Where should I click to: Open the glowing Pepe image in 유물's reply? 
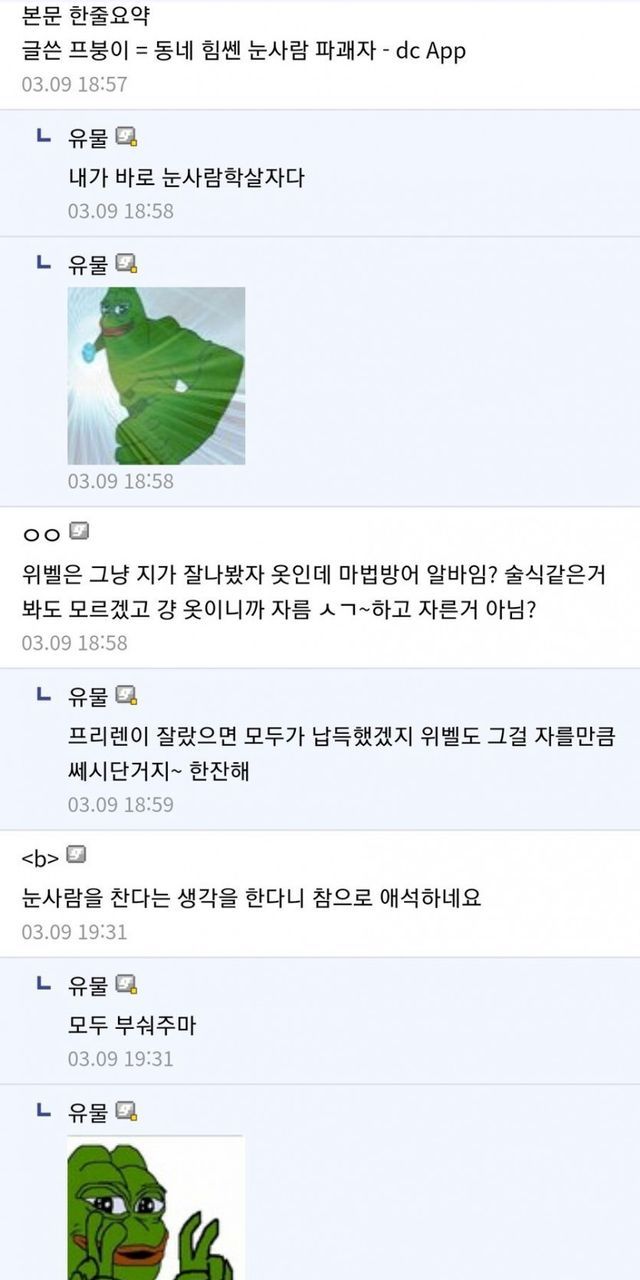156,375
